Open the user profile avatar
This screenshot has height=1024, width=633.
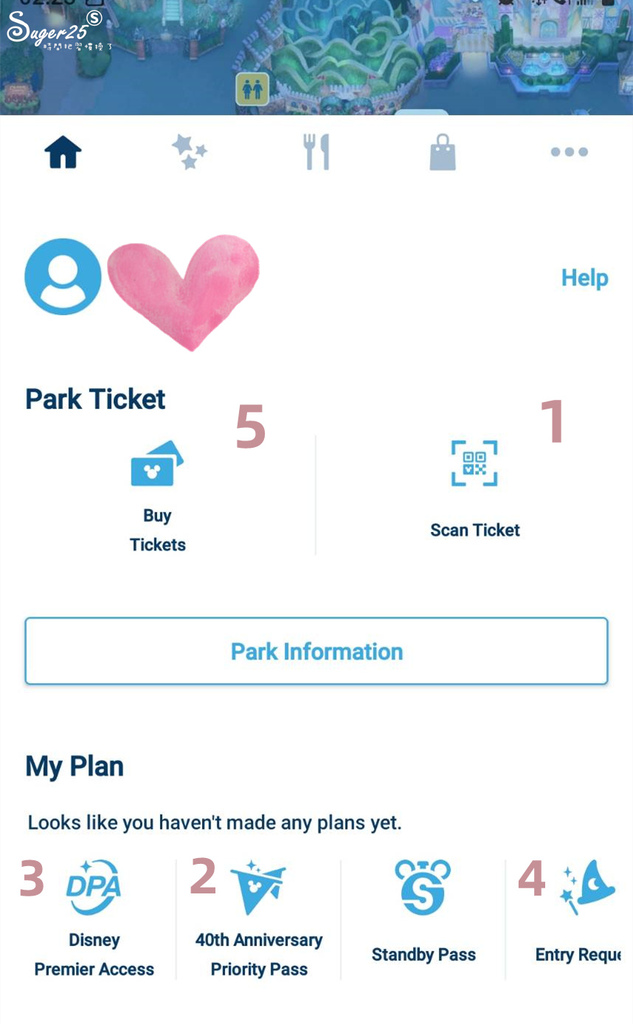pos(63,277)
